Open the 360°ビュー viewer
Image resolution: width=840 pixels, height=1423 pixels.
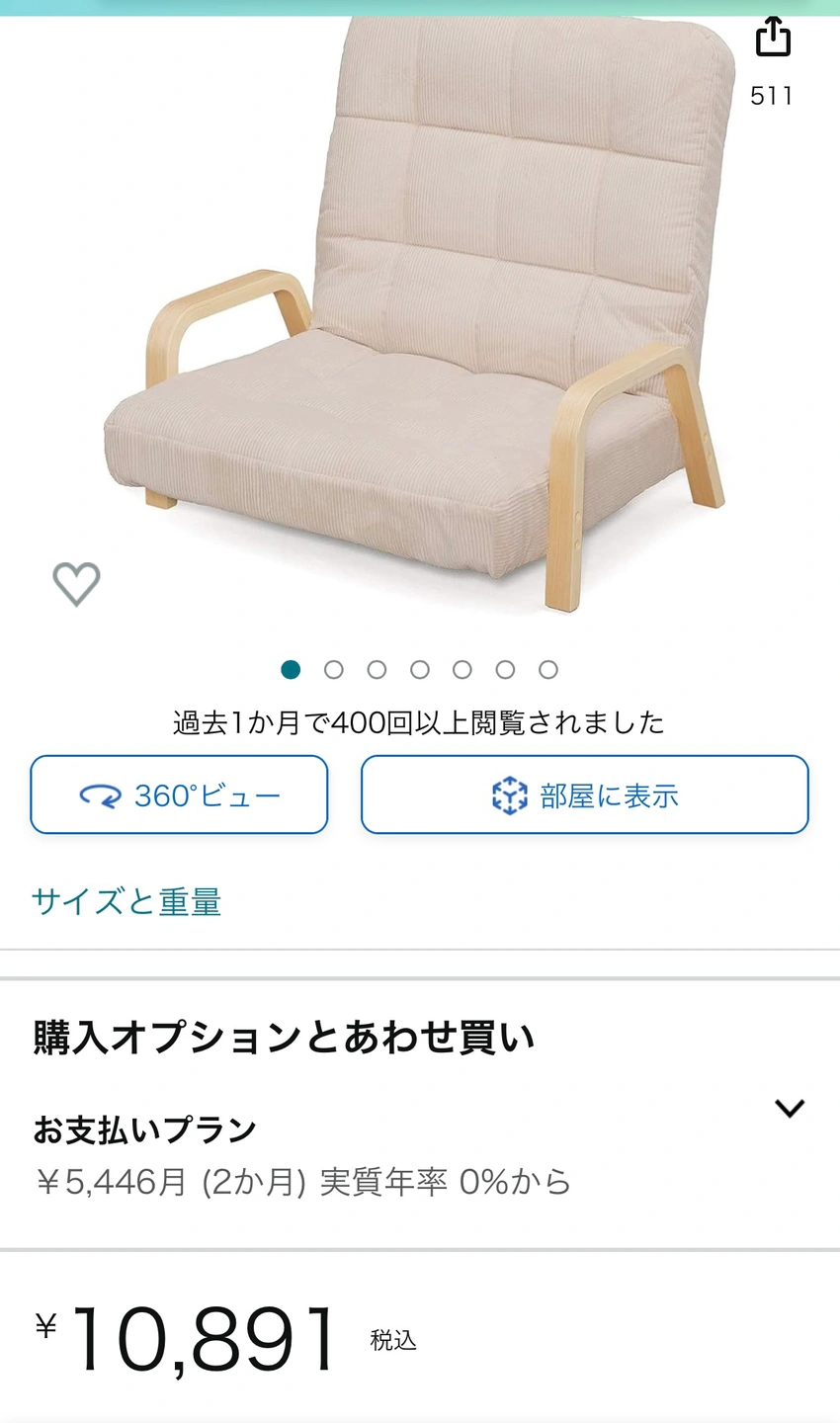(179, 795)
